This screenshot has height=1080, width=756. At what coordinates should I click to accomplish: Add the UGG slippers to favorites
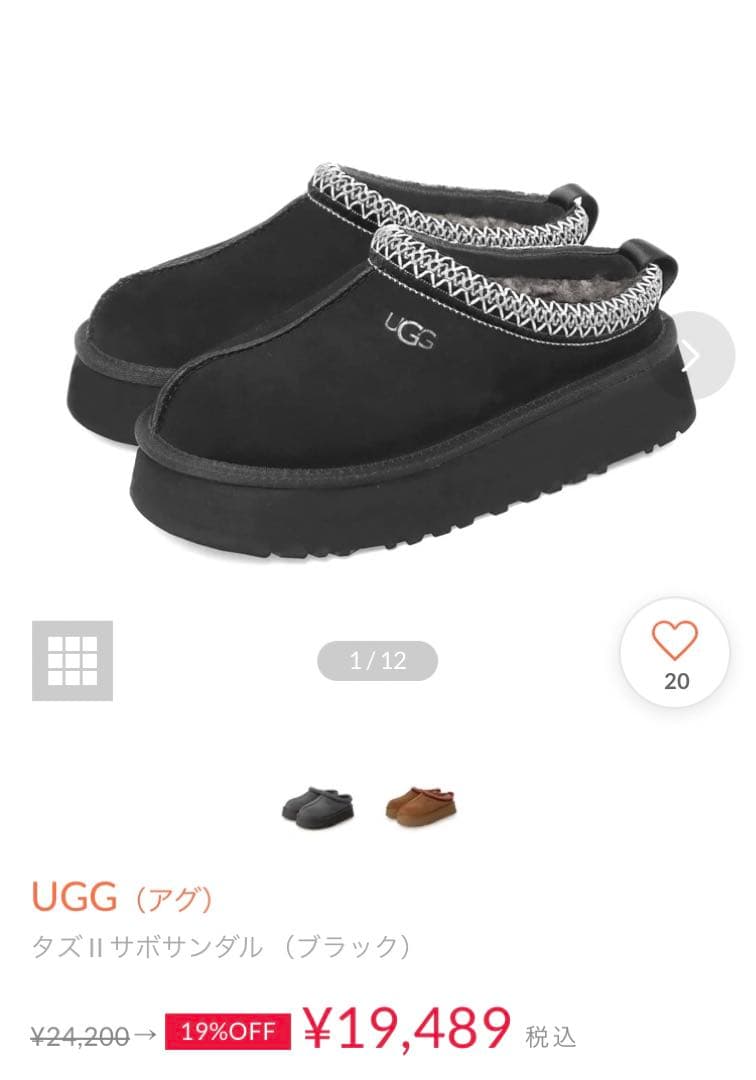click(x=676, y=652)
